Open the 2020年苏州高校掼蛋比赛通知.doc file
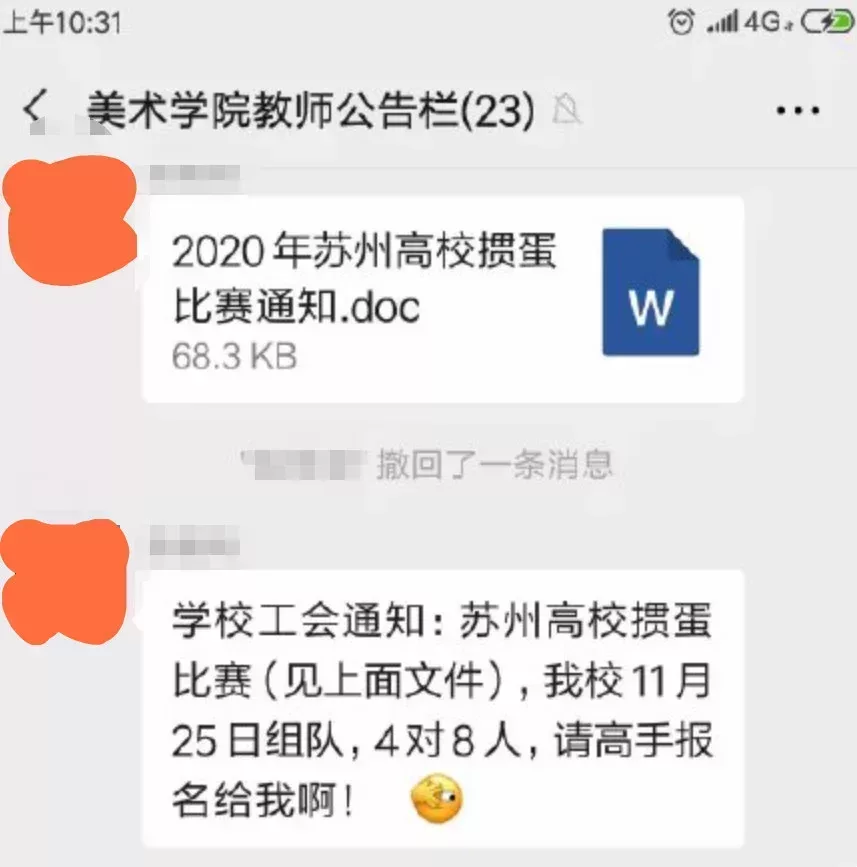Screen dimensions: 857x867 (x=442, y=299)
